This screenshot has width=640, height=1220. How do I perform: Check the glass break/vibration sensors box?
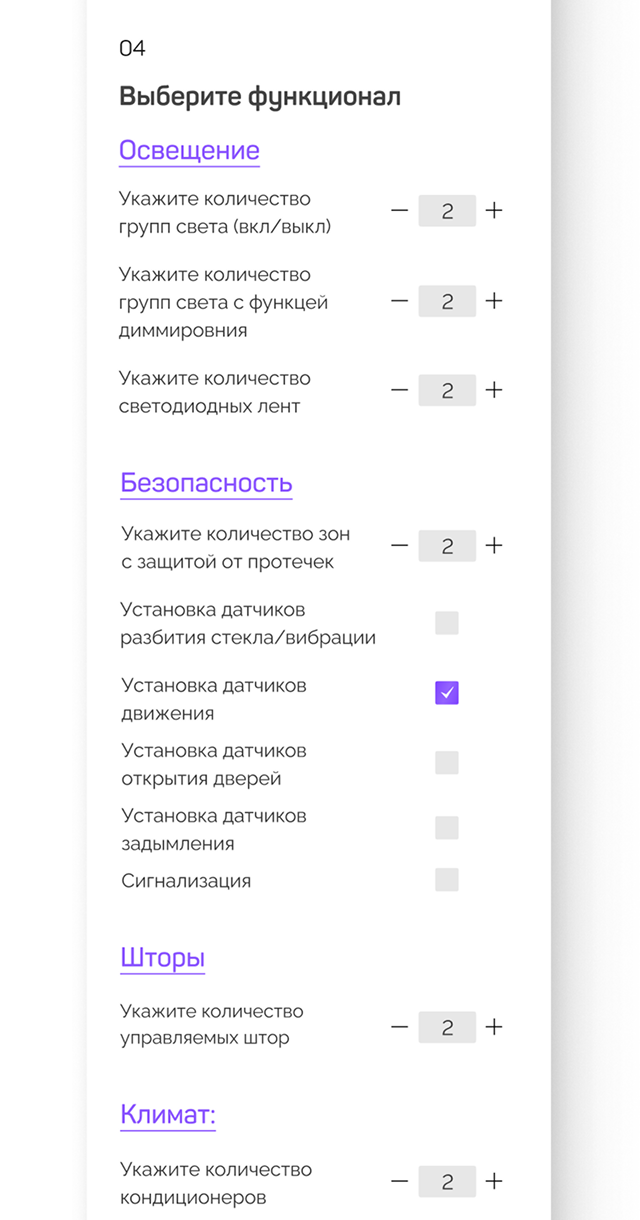tap(447, 623)
